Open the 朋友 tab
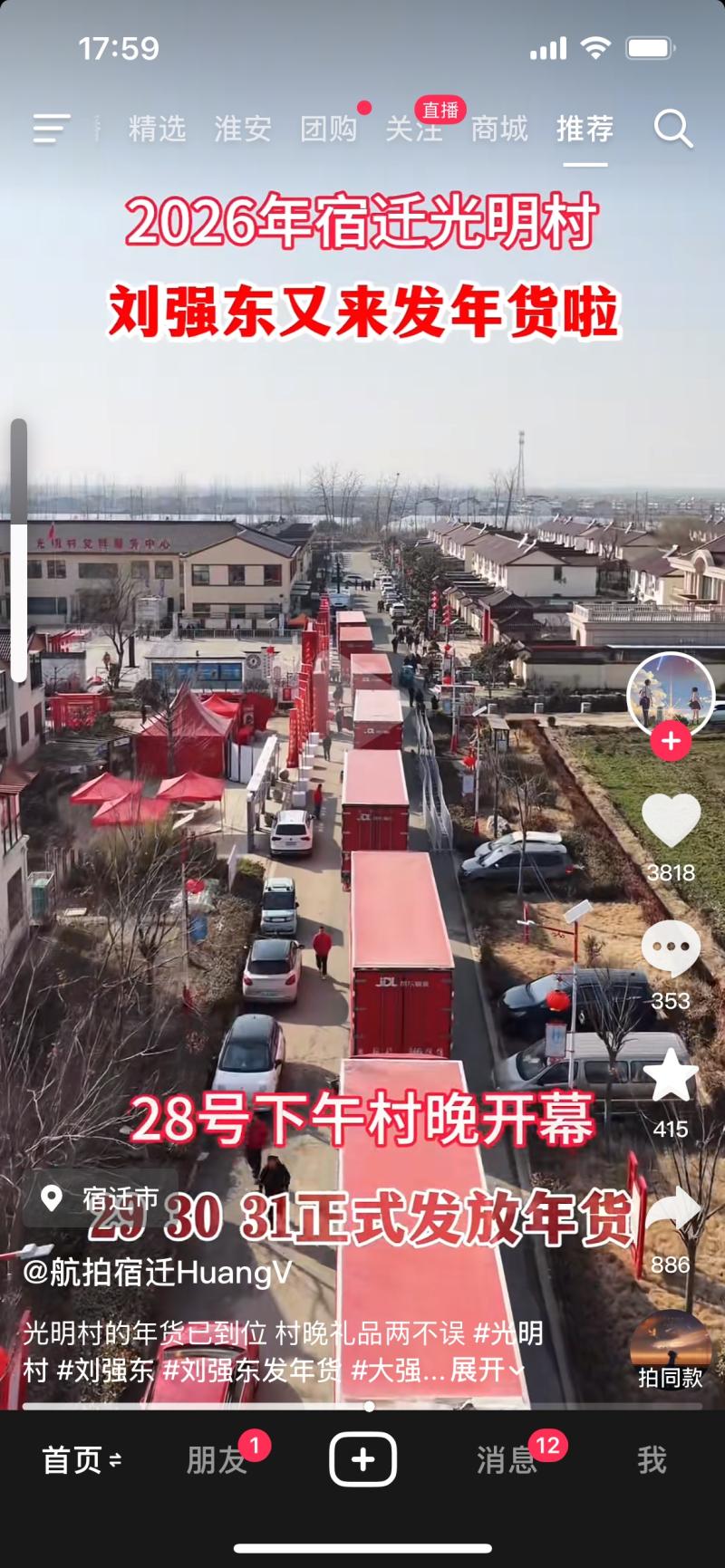 pyautogui.click(x=216, y=1460)
